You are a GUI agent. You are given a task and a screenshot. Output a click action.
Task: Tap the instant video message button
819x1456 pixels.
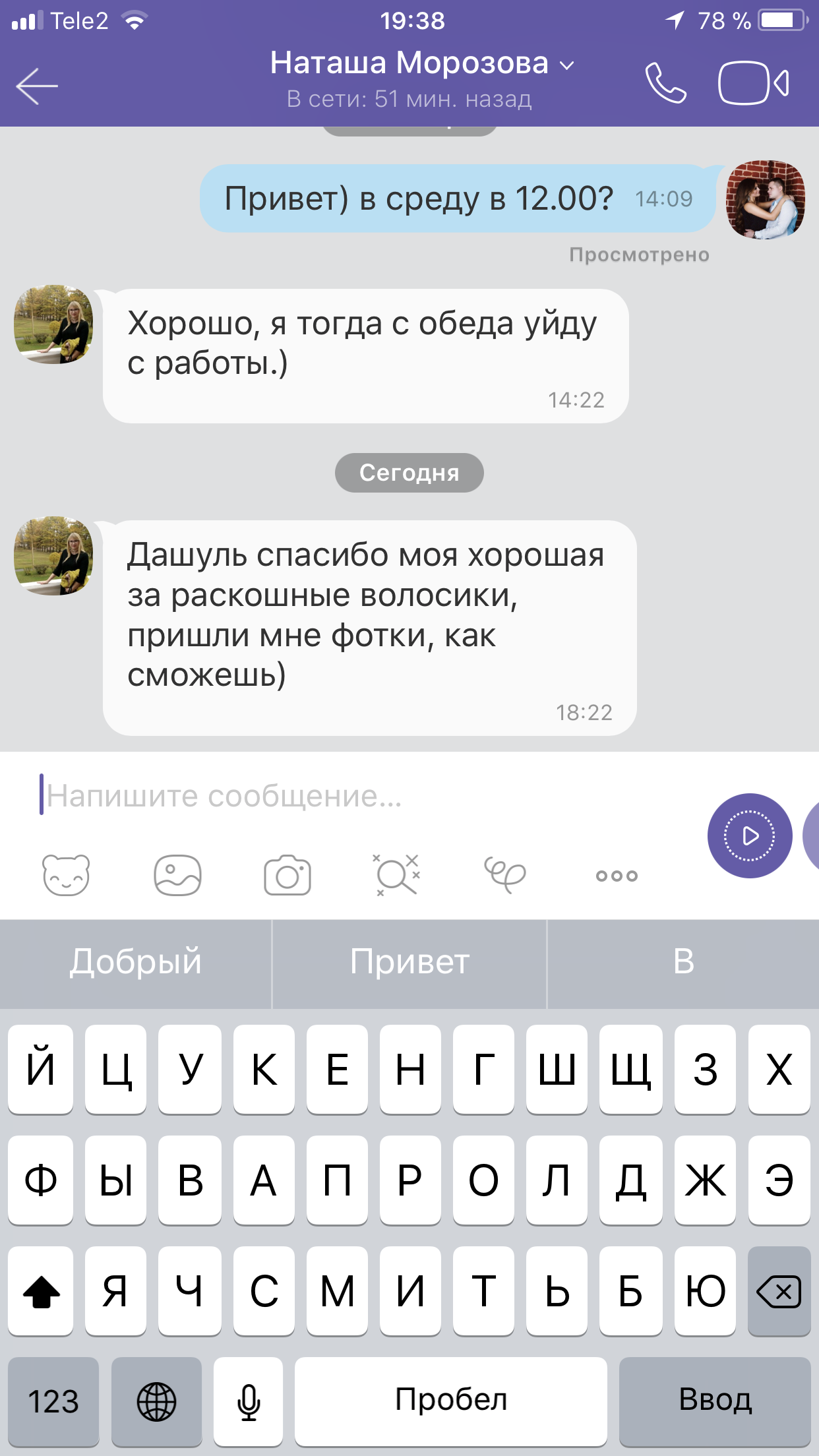pos(750,835)
